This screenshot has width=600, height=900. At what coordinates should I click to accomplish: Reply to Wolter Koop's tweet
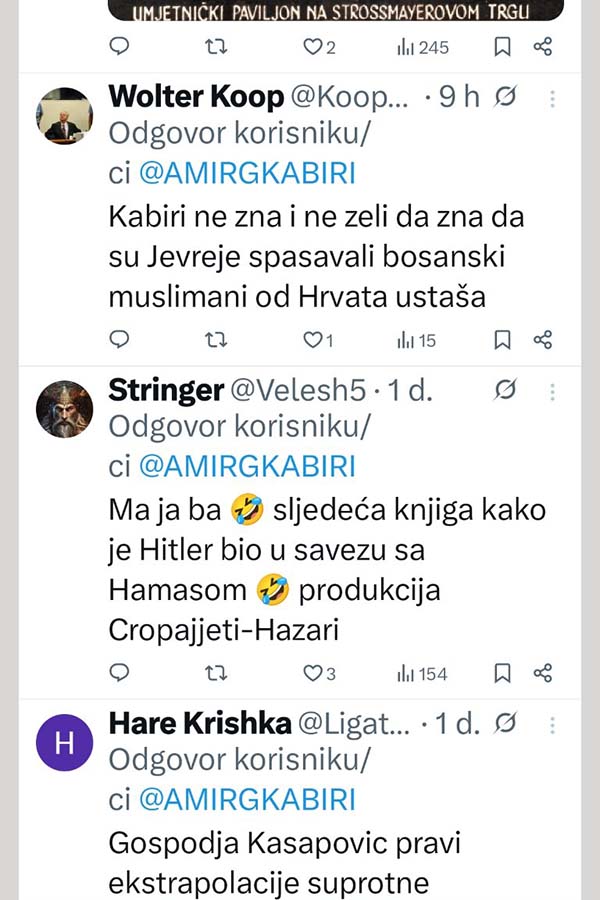point(119,340)
